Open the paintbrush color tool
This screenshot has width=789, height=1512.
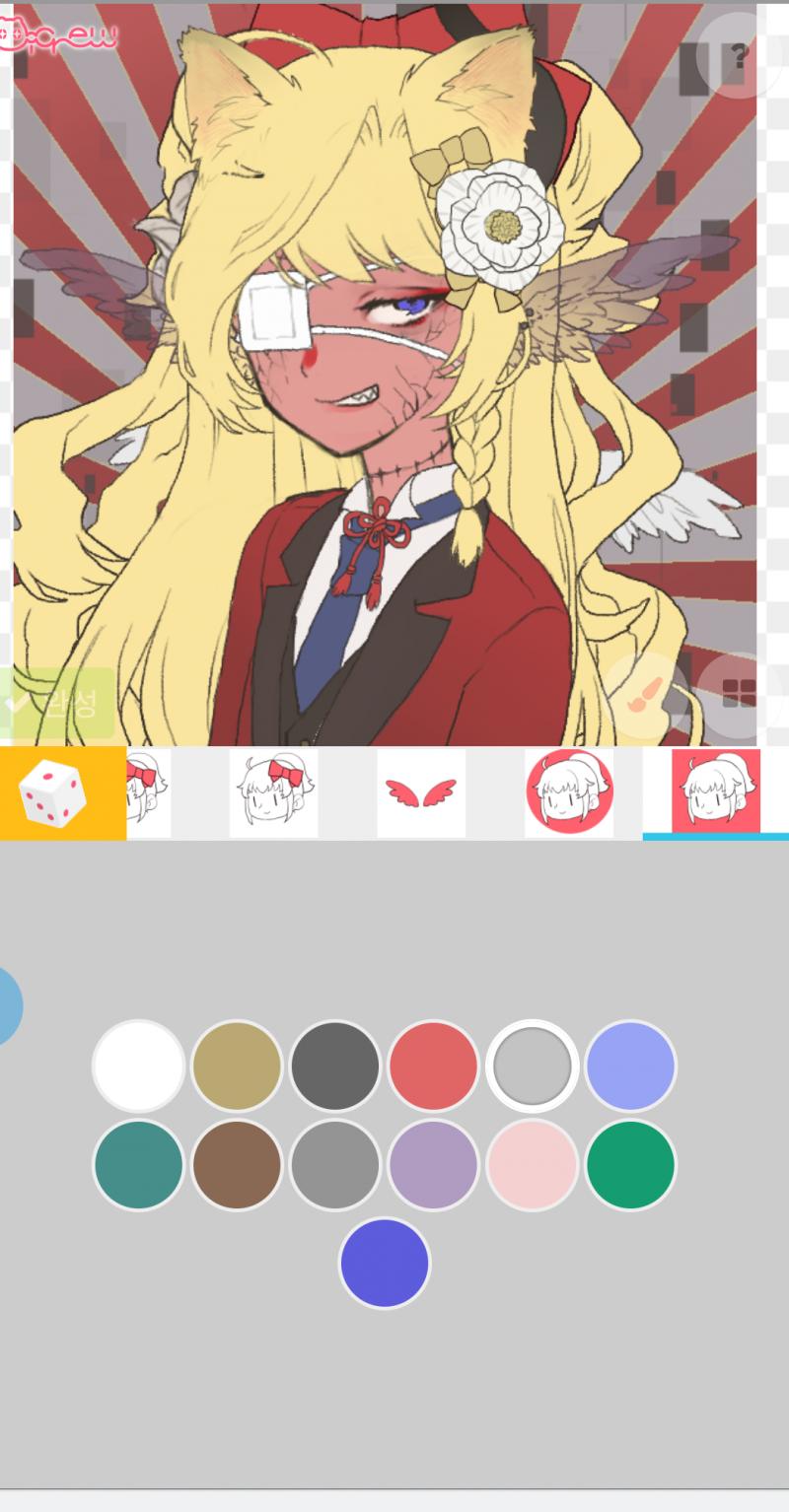(645, 695)
